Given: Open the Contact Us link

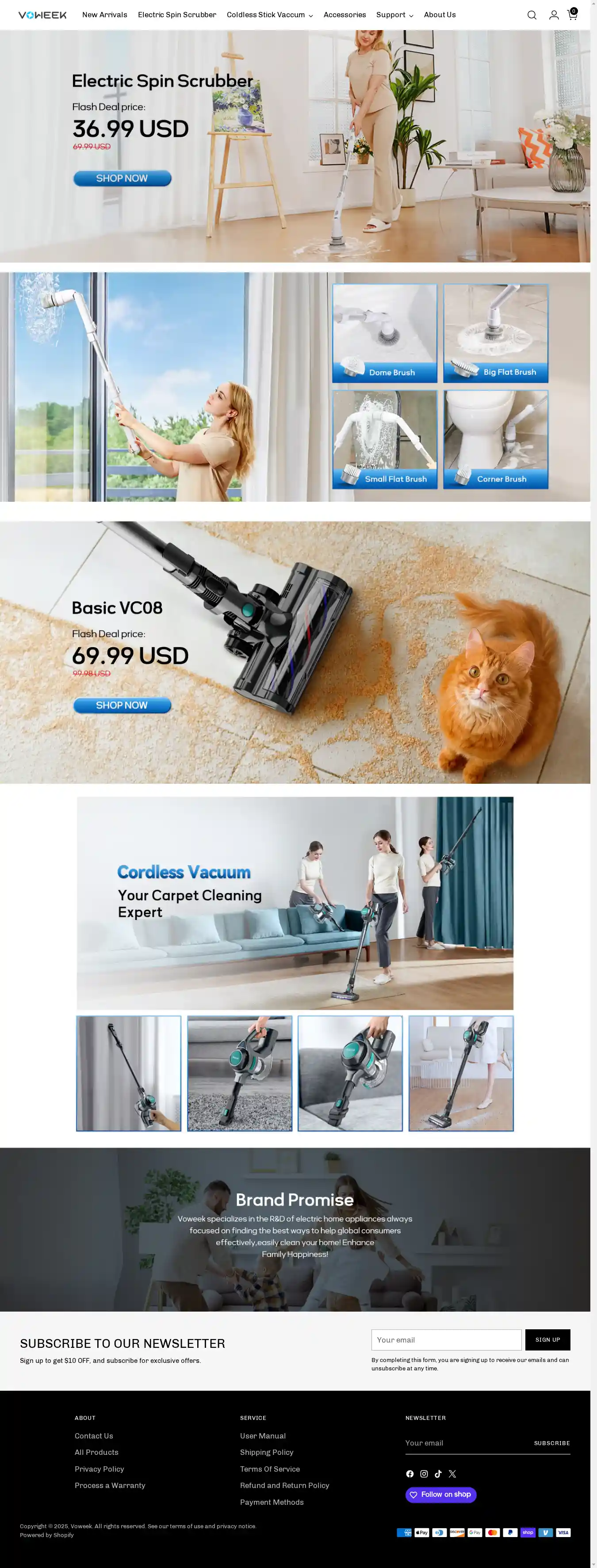Looking at the screenshot, I should point(94,1436).
